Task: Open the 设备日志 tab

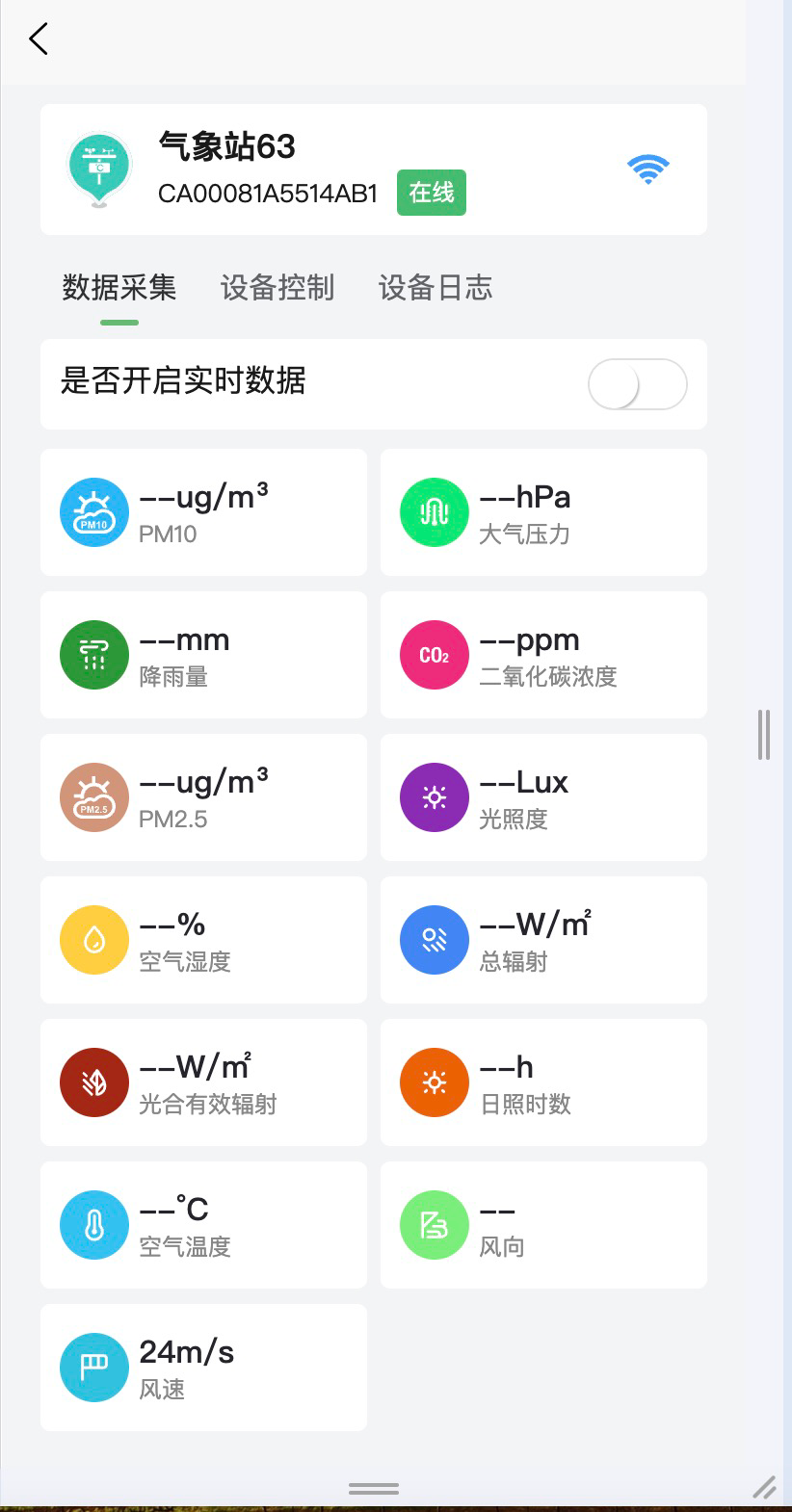Action: (x=436, y=288)
